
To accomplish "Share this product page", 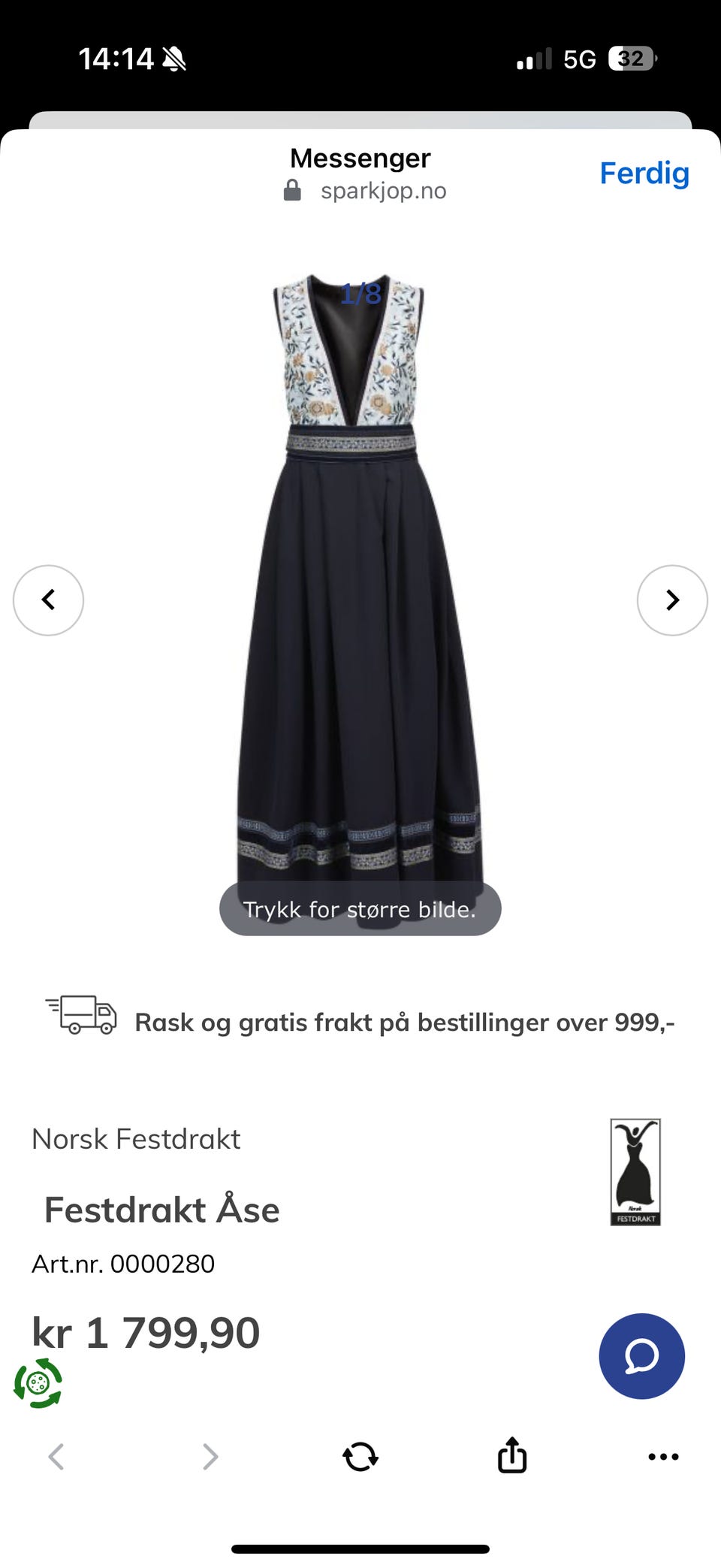I will [x=512, y=1455].
